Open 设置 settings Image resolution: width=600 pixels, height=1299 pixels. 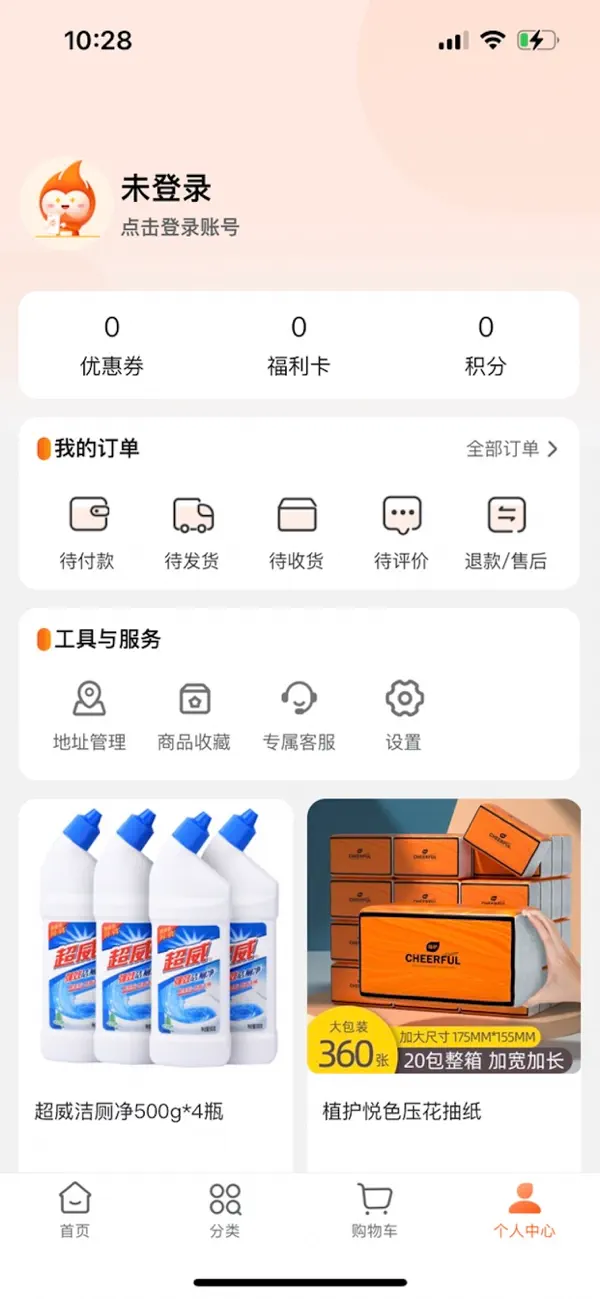[x=404, y=714]
